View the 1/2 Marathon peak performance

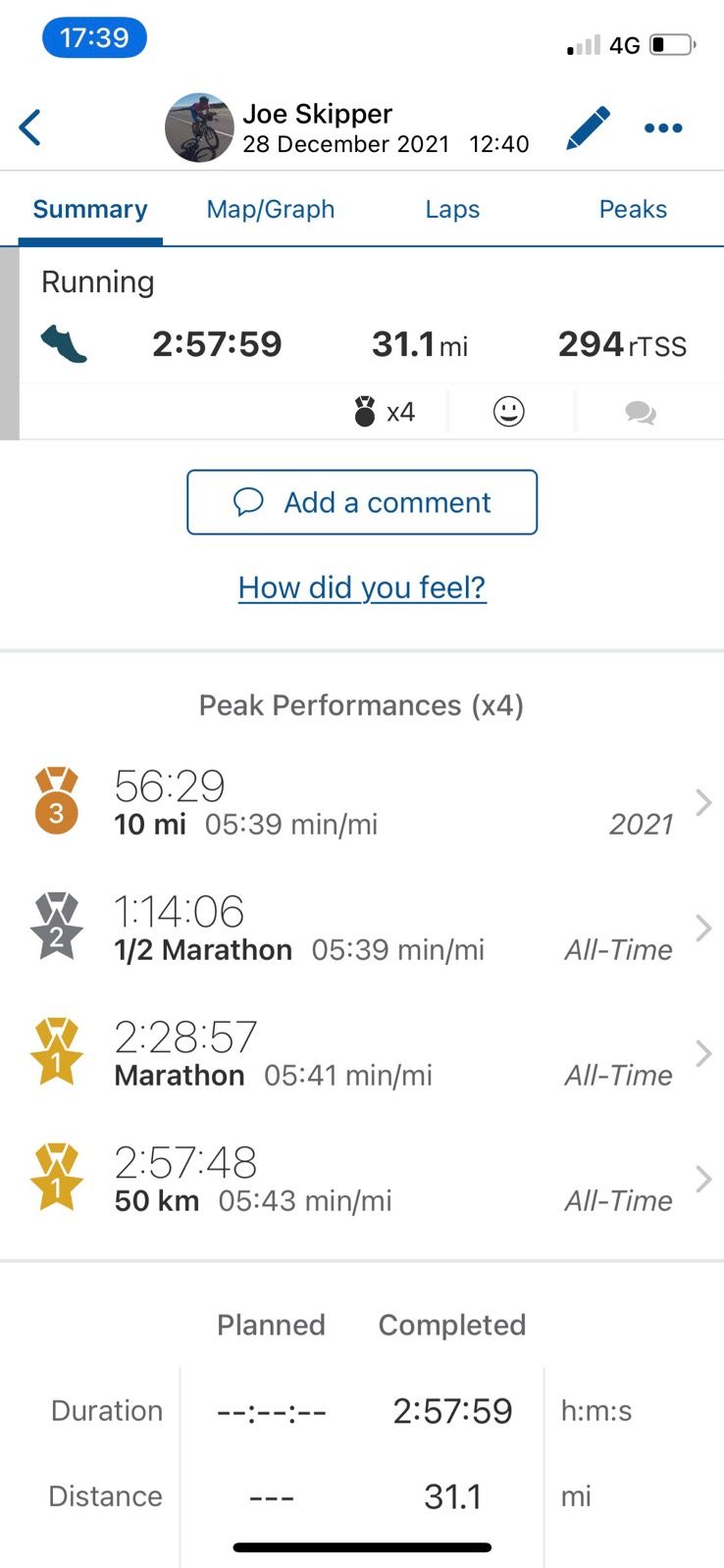(x=362, y=929)
